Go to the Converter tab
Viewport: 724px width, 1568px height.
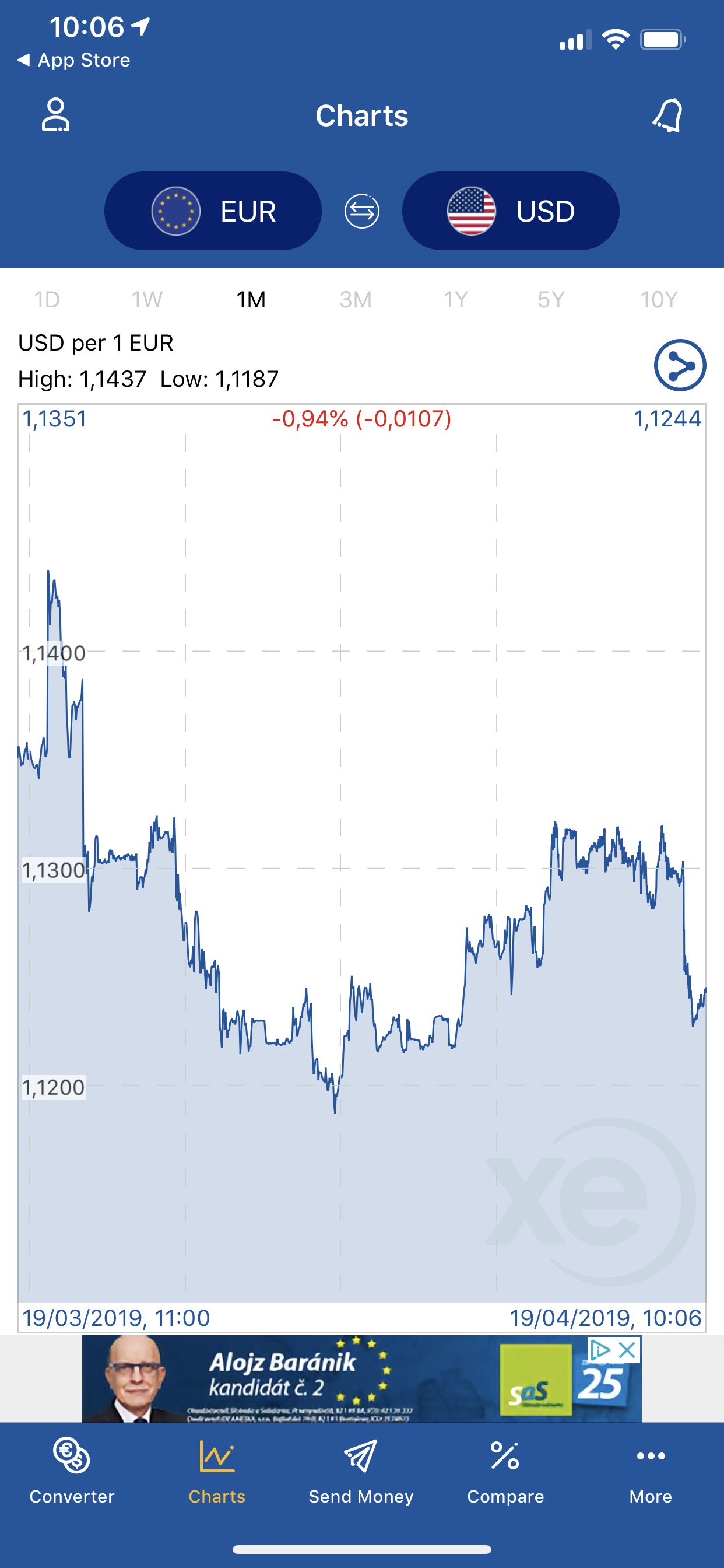tap(72, 1471)
